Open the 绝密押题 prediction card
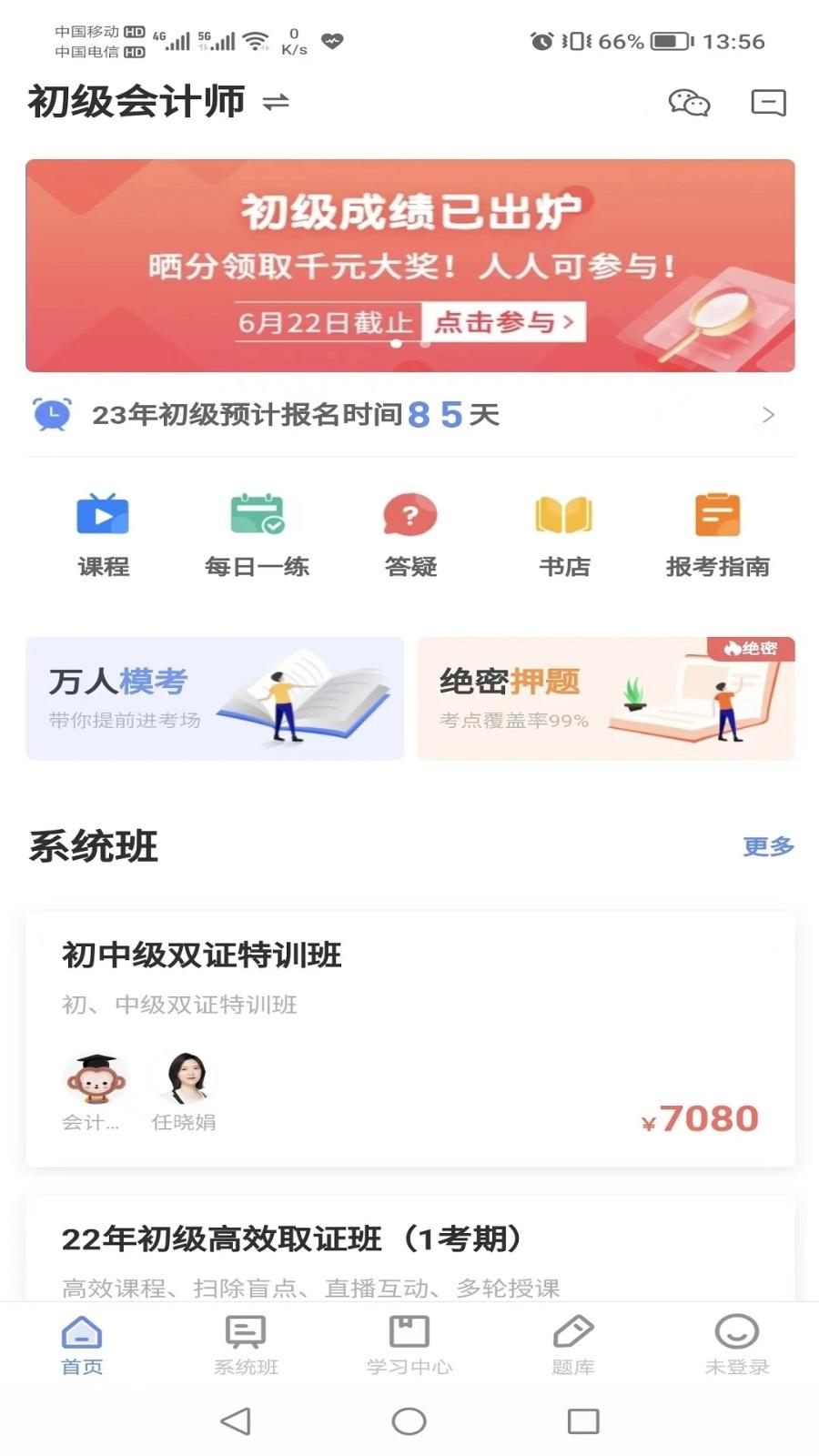Screen dimensions: 819x1456 tap(607, 698)
